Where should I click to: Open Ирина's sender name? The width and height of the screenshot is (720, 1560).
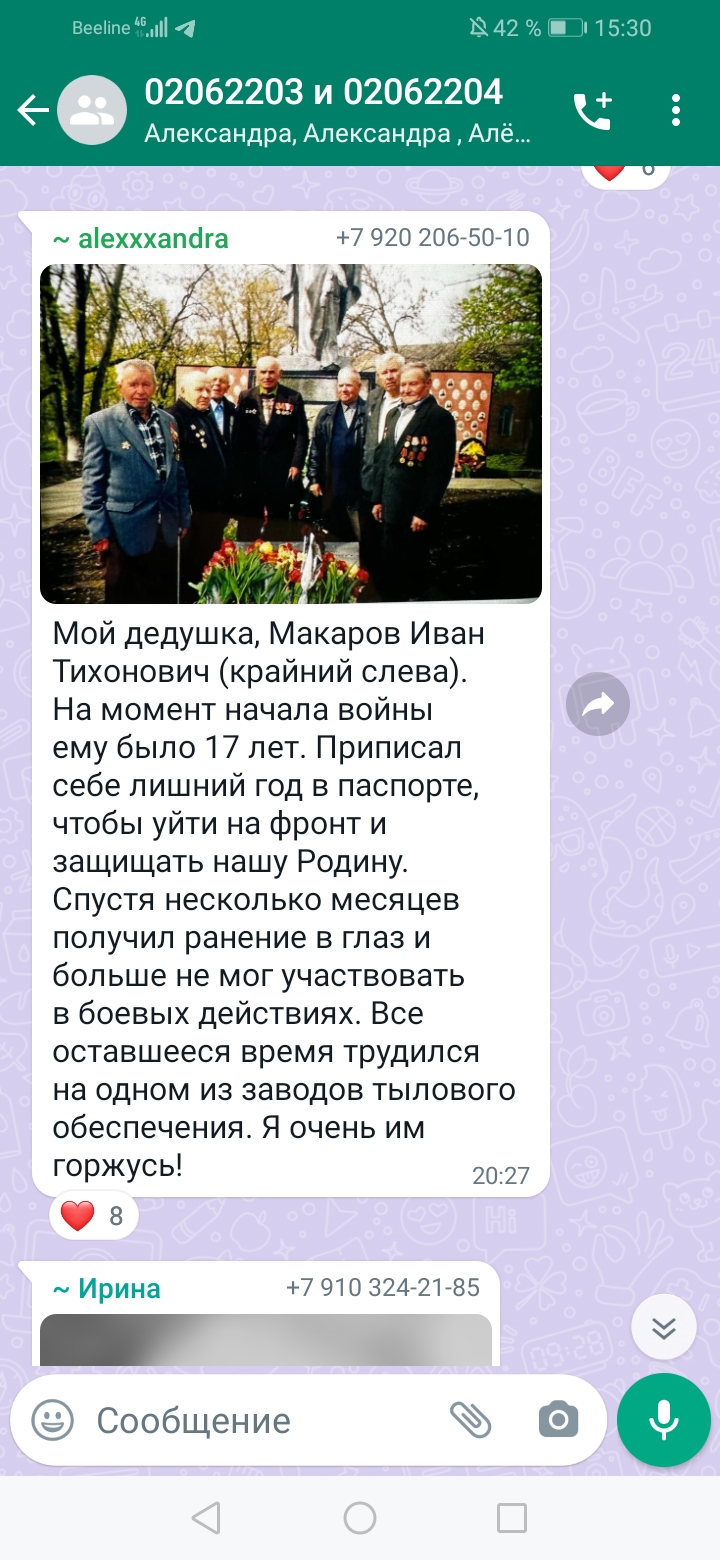tap(106, 1289)
